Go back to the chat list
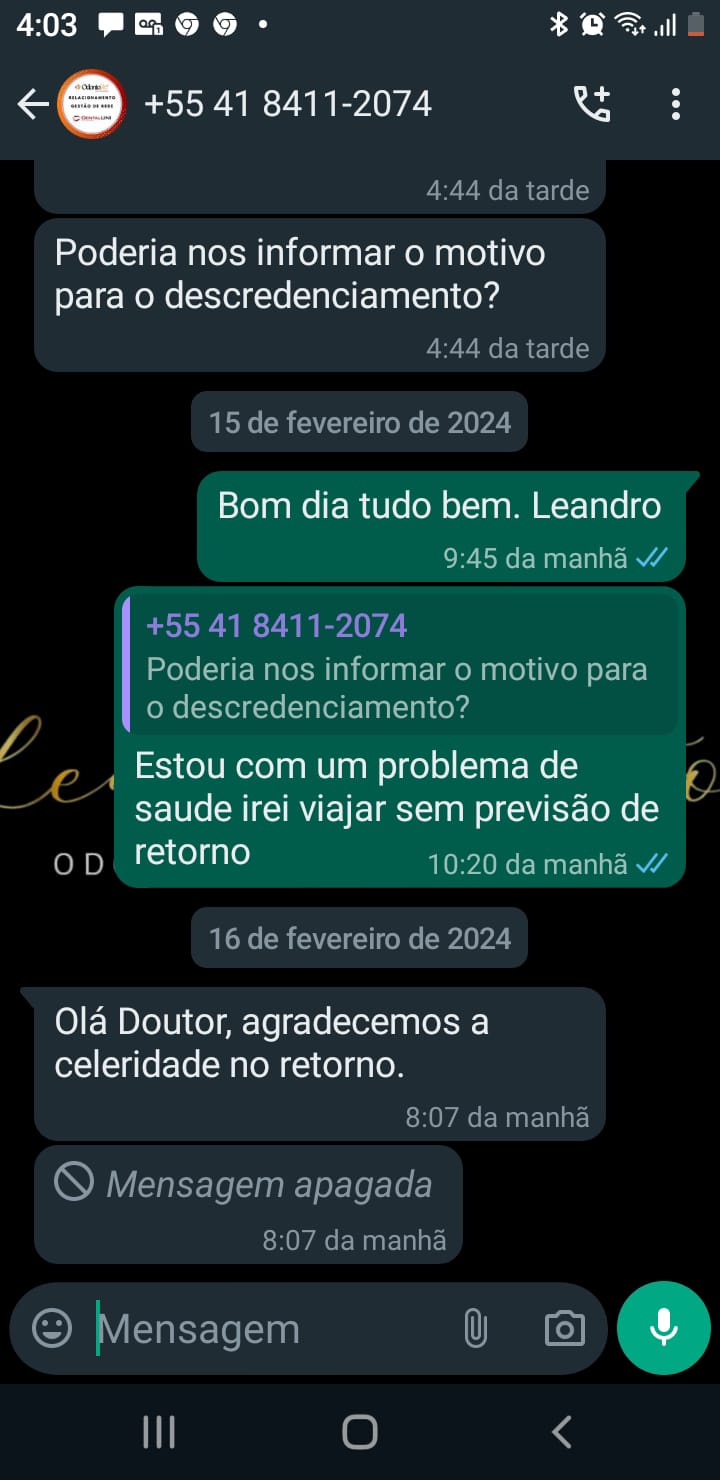The height and width of the screenshot is (1480, 720). click(32, 104)
